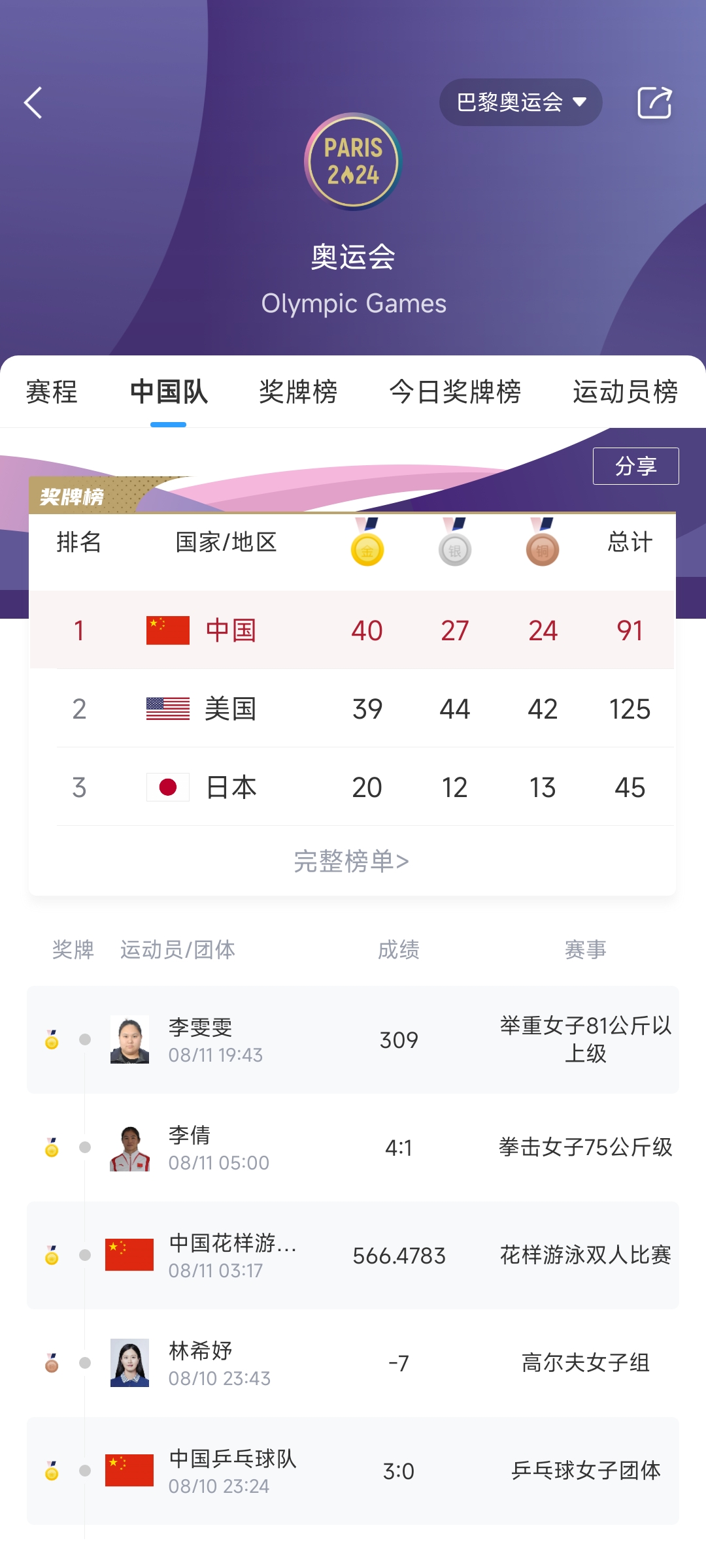Select the 中国队 tab
The width and height of the screenshot is (706, 1568).
tap(169, 392)
